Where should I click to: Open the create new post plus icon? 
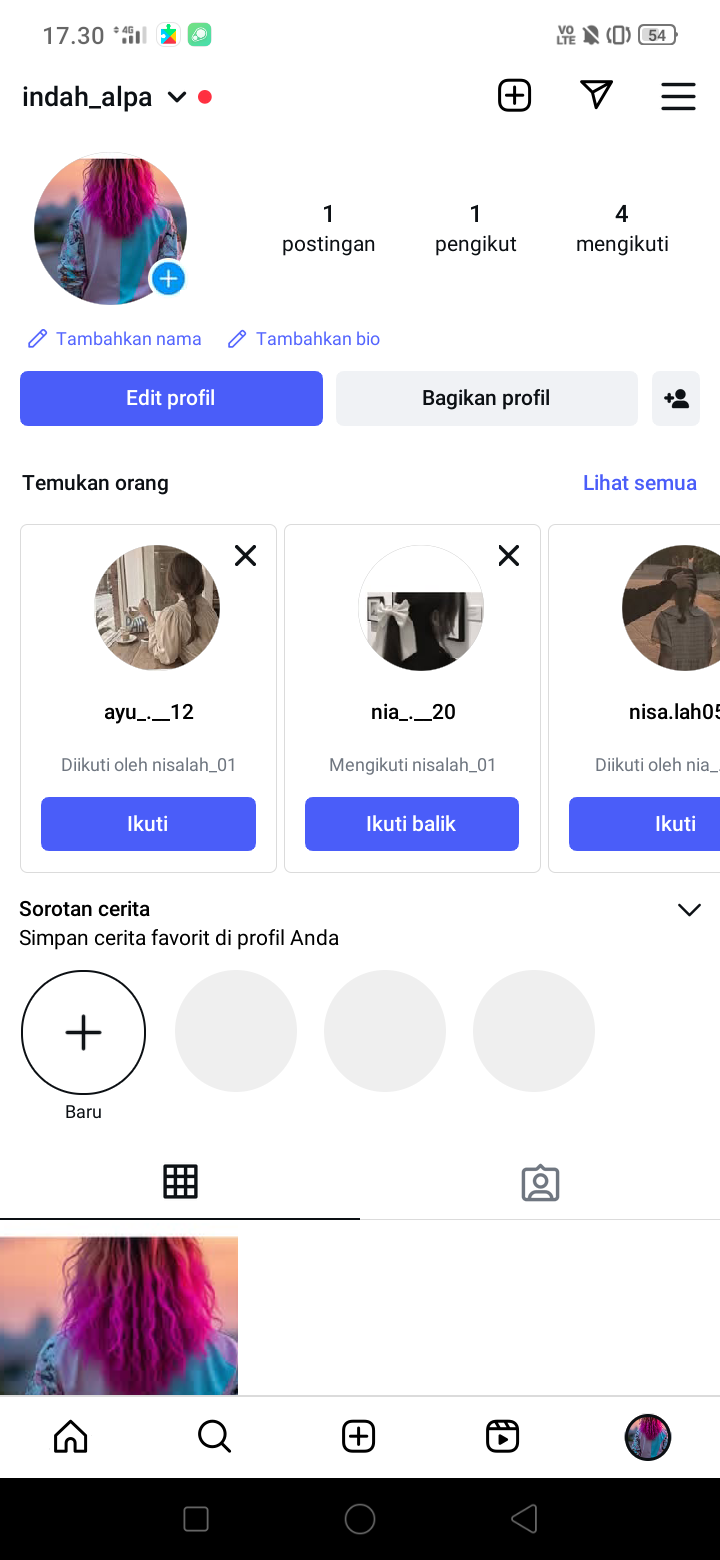514,96
